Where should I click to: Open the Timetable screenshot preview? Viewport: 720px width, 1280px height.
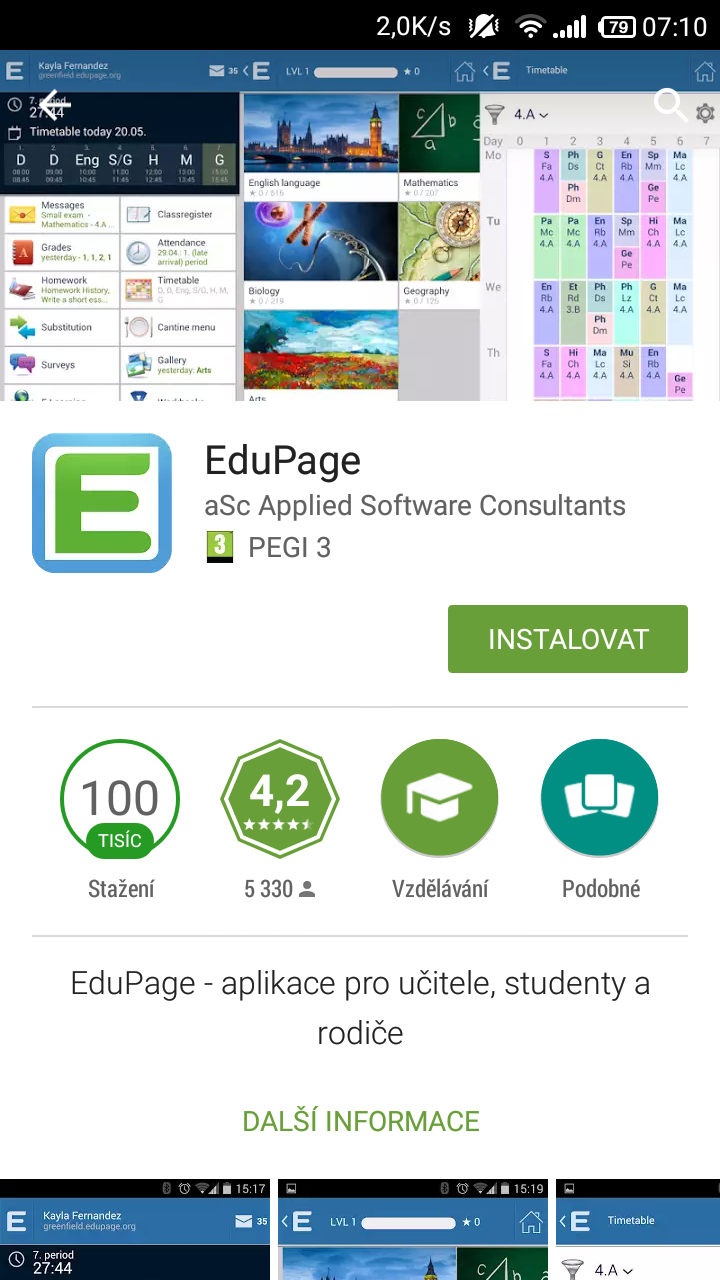(x=638, y=1230)
